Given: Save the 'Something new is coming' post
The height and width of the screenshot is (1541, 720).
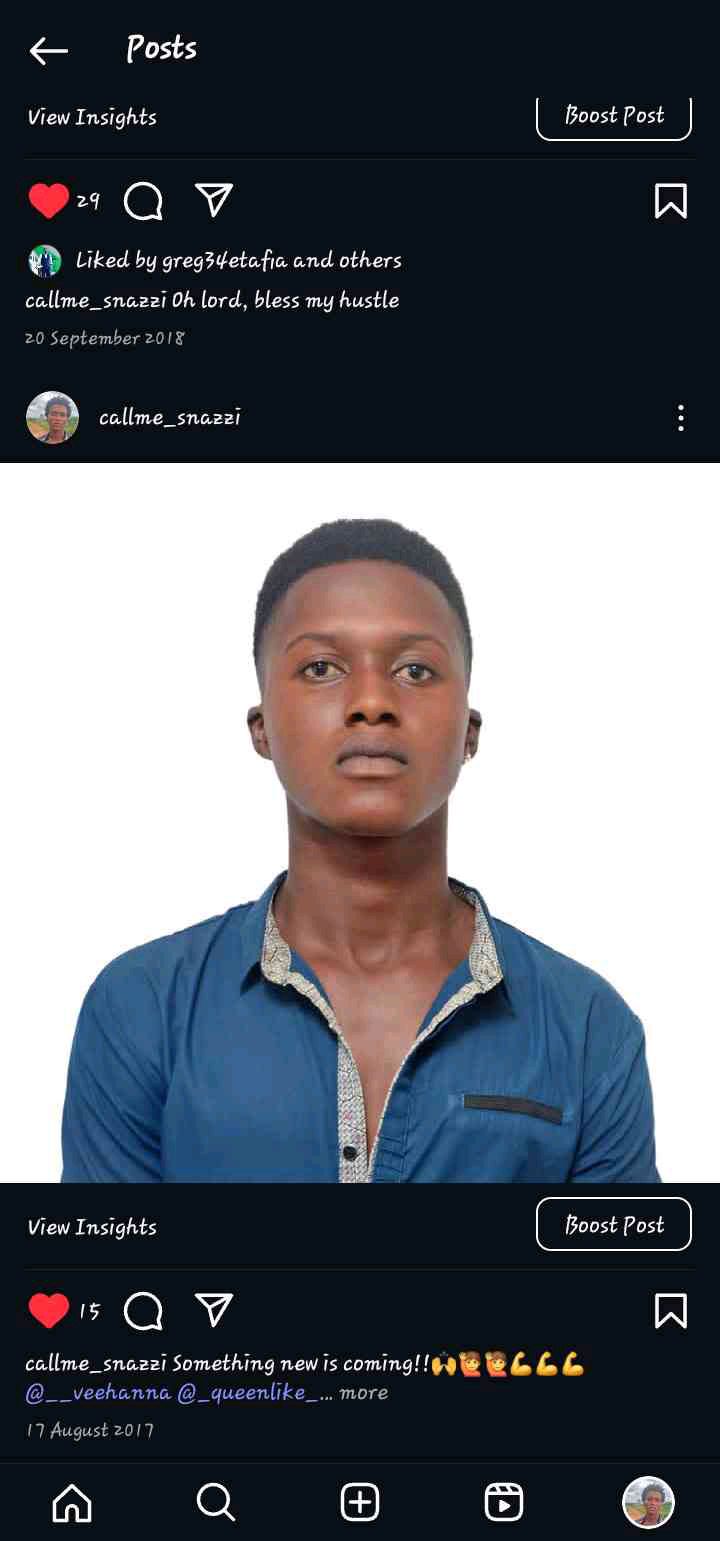Looking at the screenshot, I should coord(670,1310).
